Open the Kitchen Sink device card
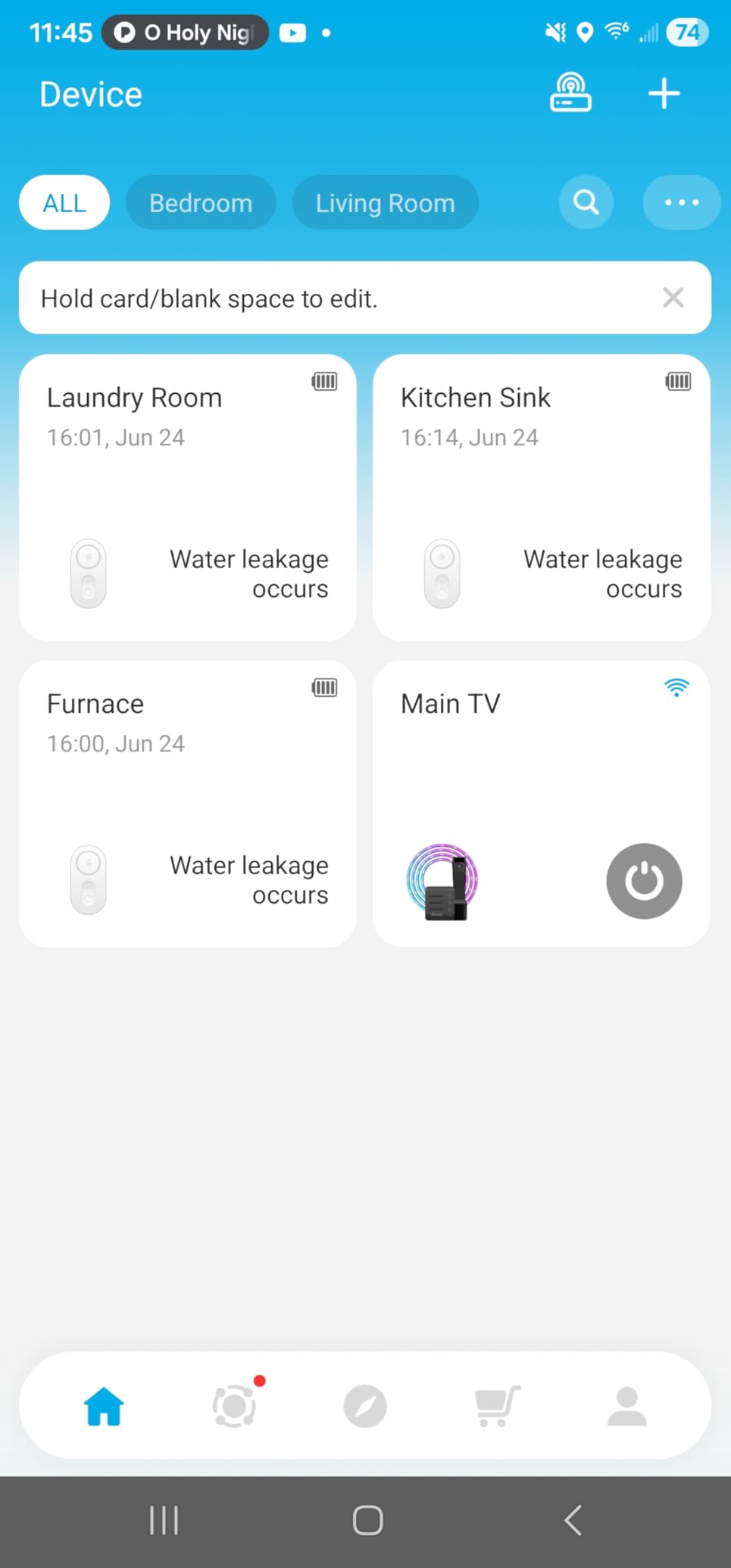The image size is (731, 1568). pyautogui.click(x=541, y=470)
